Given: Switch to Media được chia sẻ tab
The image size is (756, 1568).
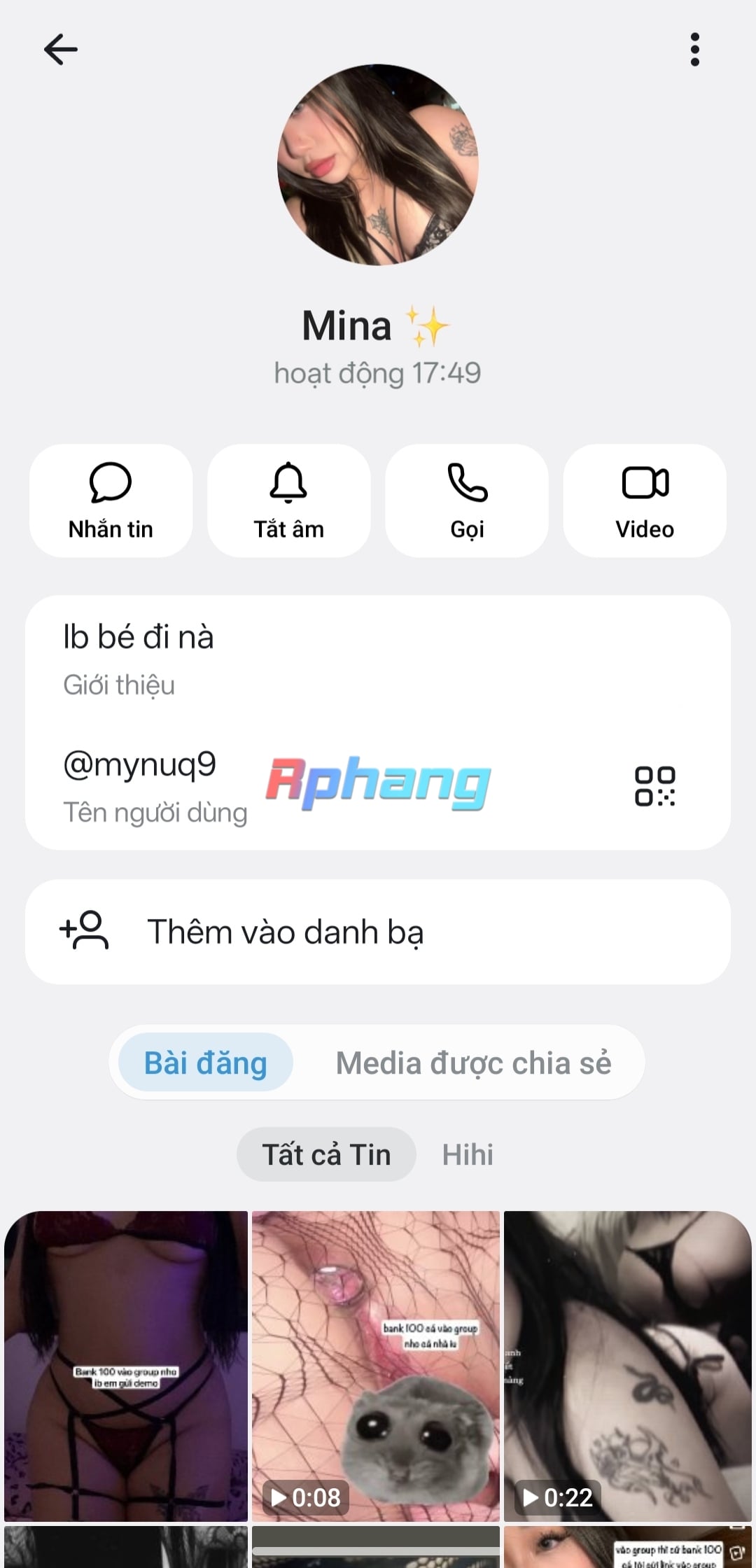Looking at the screenshot, I should click(474, 1063).
